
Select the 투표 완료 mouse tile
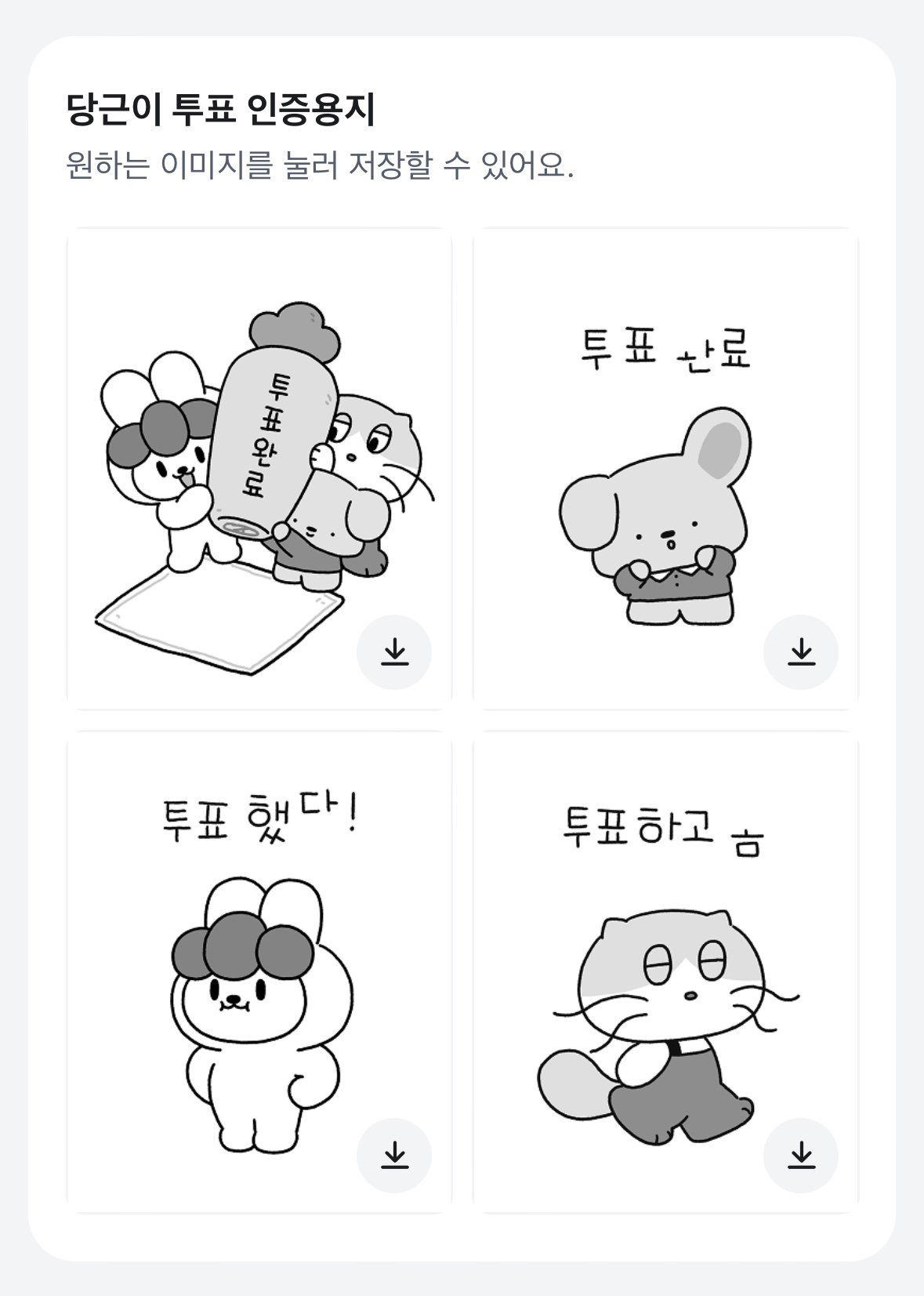pos(666,470)
